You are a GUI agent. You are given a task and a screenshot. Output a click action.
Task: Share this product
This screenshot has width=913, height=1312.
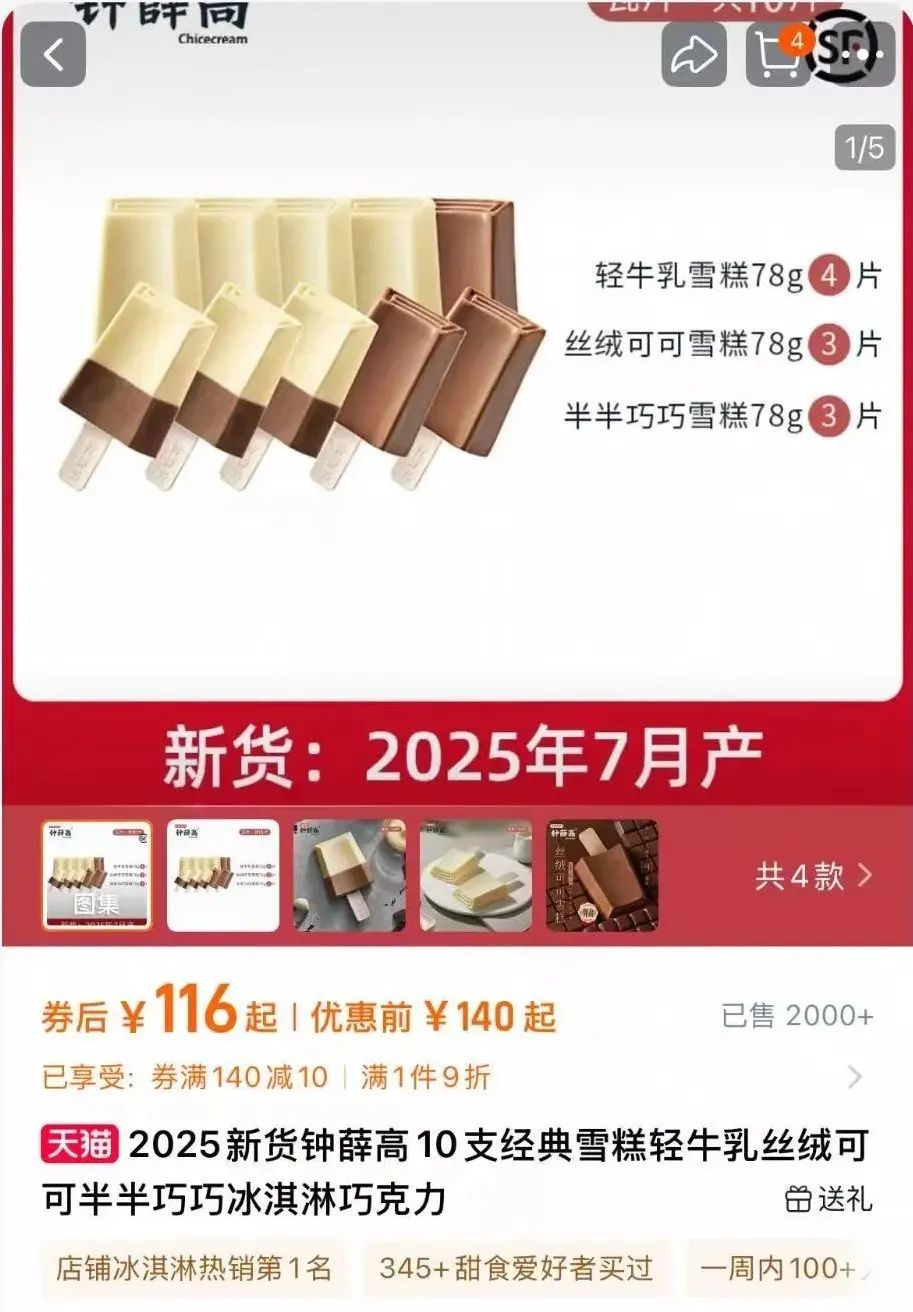coord(693,54)
